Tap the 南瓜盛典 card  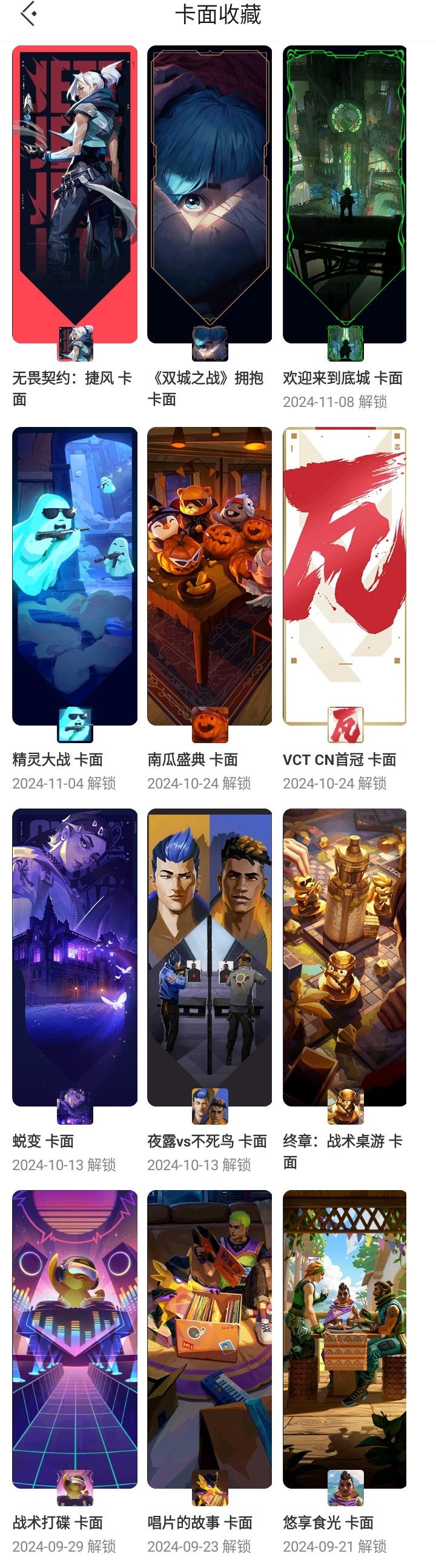click(210, 576)
